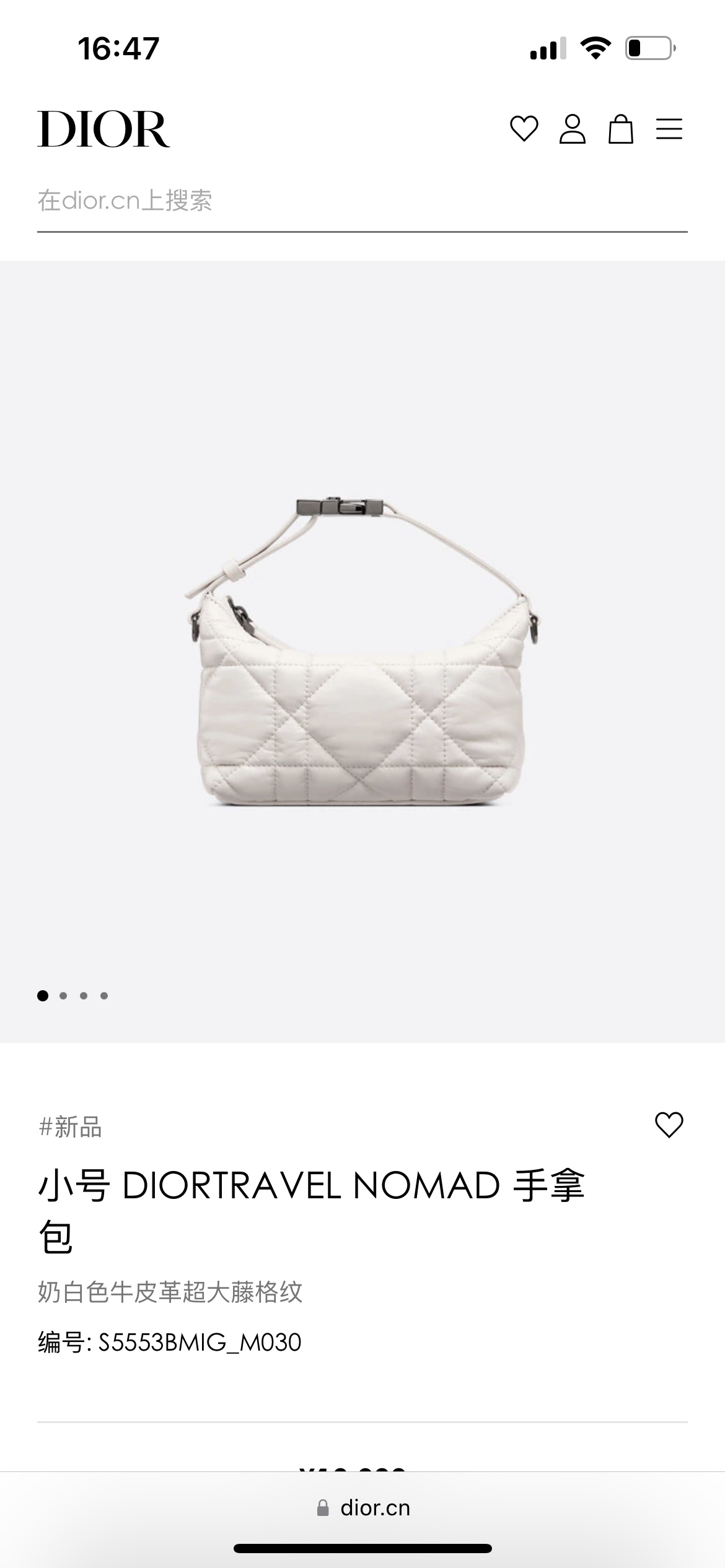The image size is (725, 1568).
Task: Open the account profile icon
Action: coord(572,129)
